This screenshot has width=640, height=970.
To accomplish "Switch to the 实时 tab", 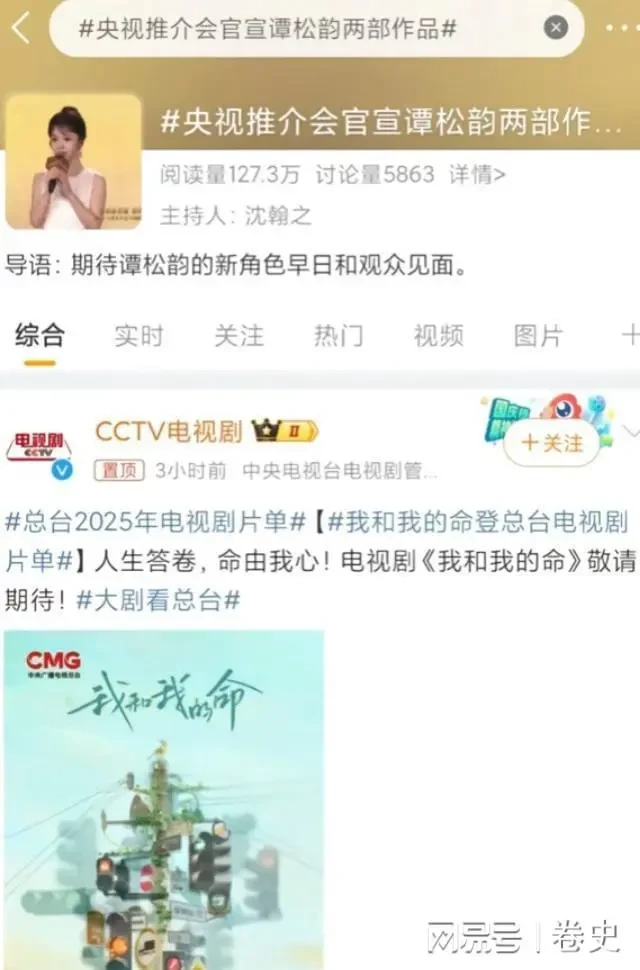I will click(138, 335).
